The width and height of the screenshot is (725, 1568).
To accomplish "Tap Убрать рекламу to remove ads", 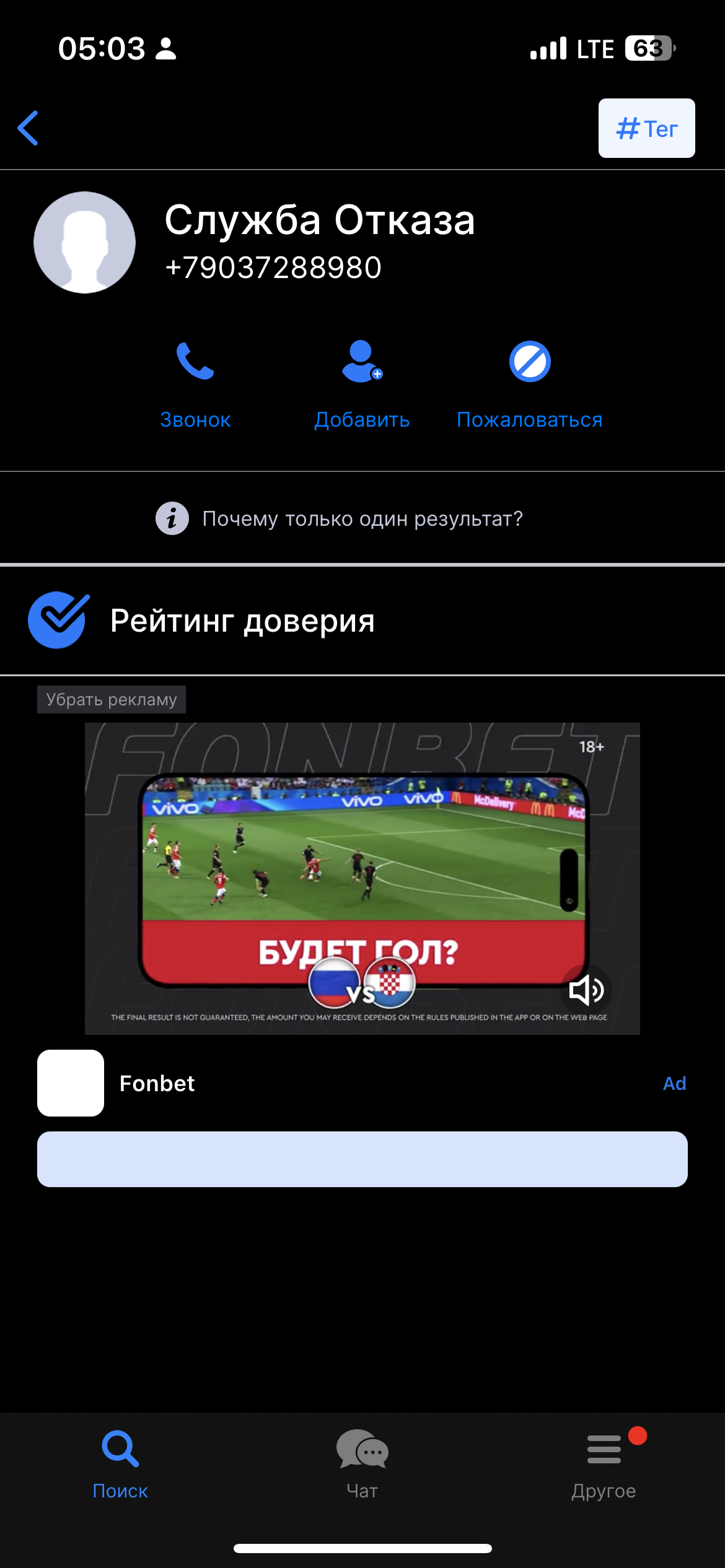I will pyautogui.click(x=112, y=699).
